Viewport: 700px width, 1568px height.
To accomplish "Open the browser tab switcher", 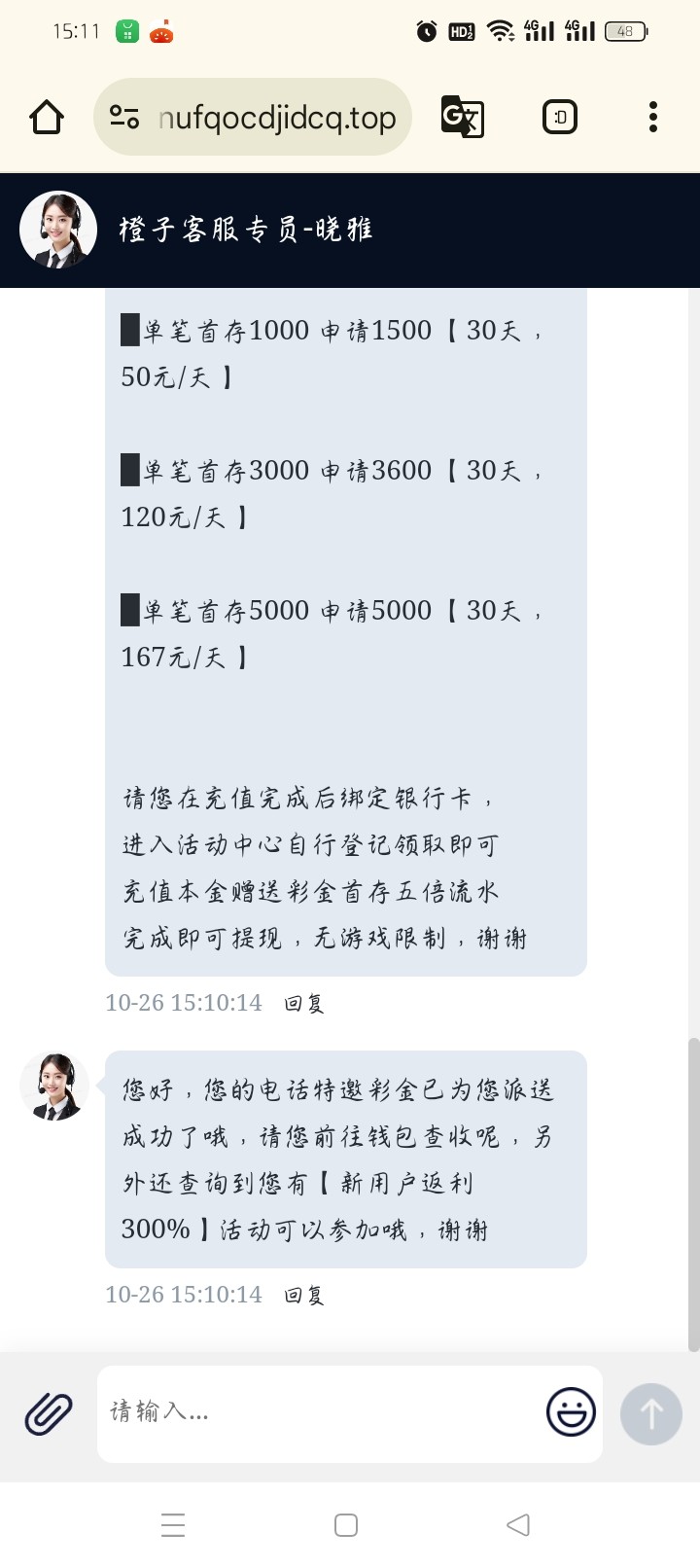I will [560, 118].
